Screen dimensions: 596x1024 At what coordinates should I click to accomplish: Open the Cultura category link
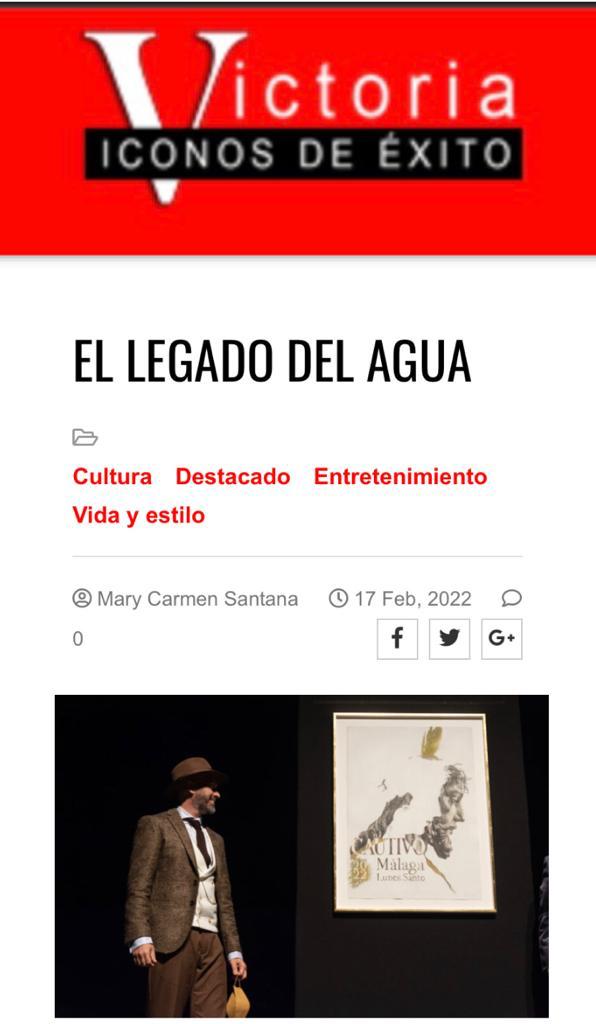(112, 476)
